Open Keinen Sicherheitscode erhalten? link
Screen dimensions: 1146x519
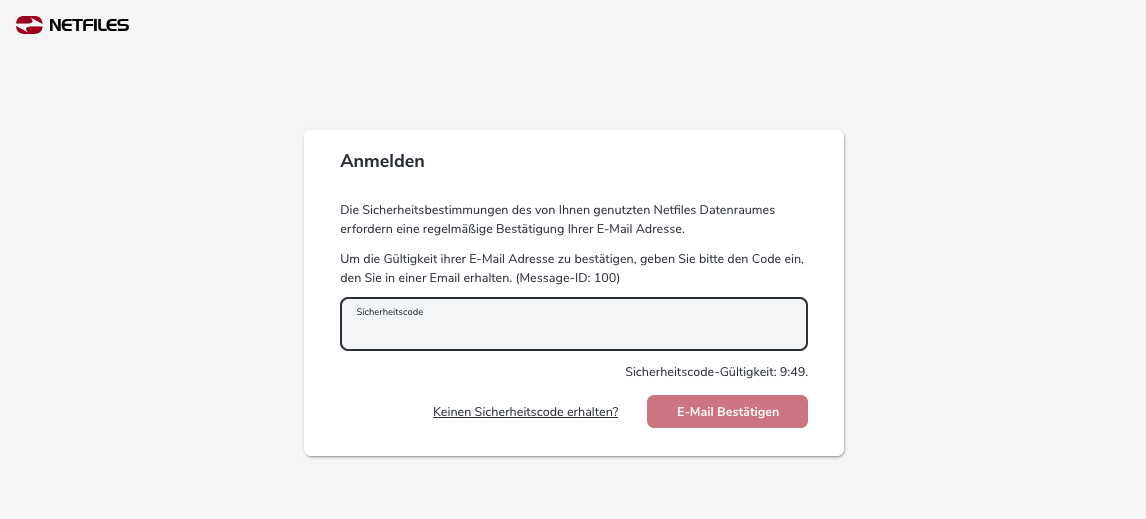coord(525,412)
